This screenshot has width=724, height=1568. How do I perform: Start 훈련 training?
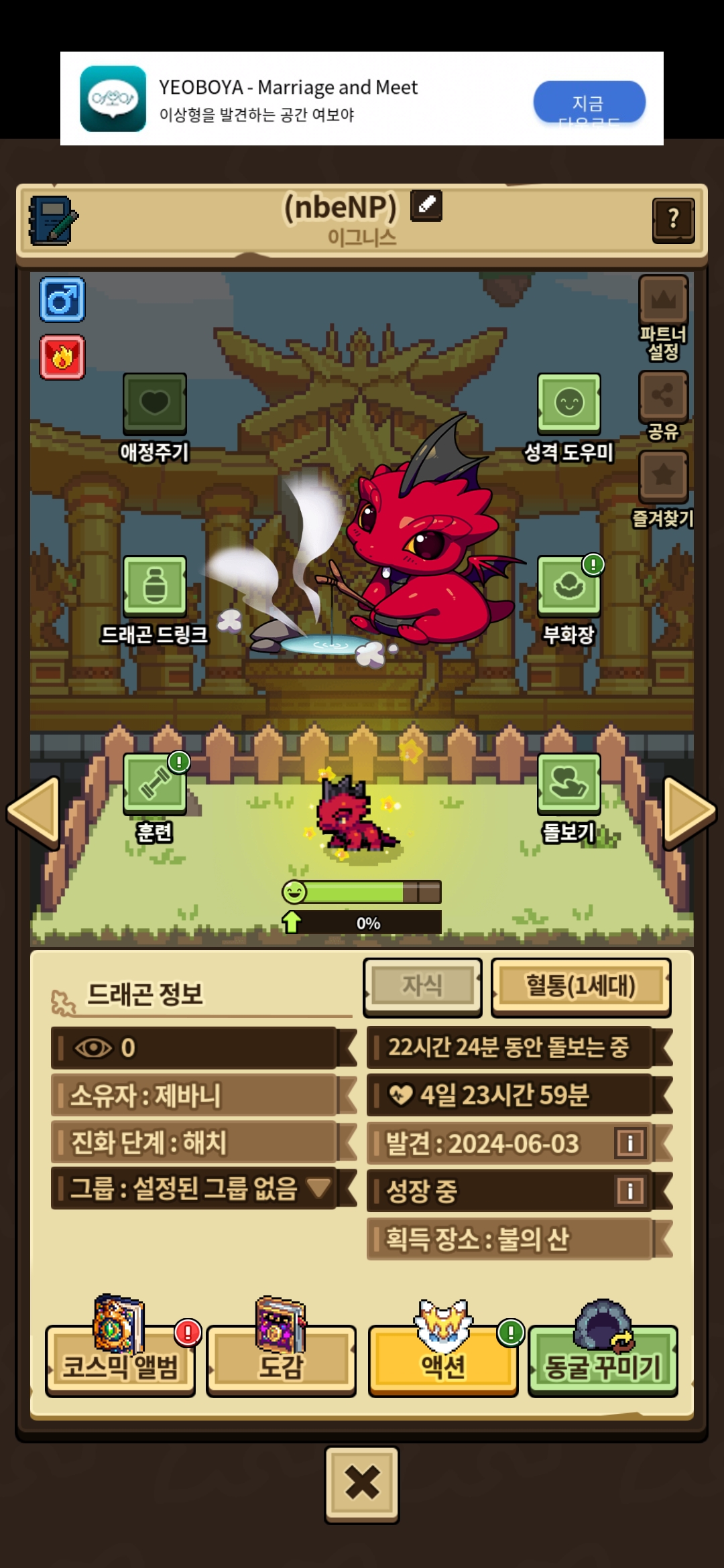pyautogui.click(x=154, y=799)
